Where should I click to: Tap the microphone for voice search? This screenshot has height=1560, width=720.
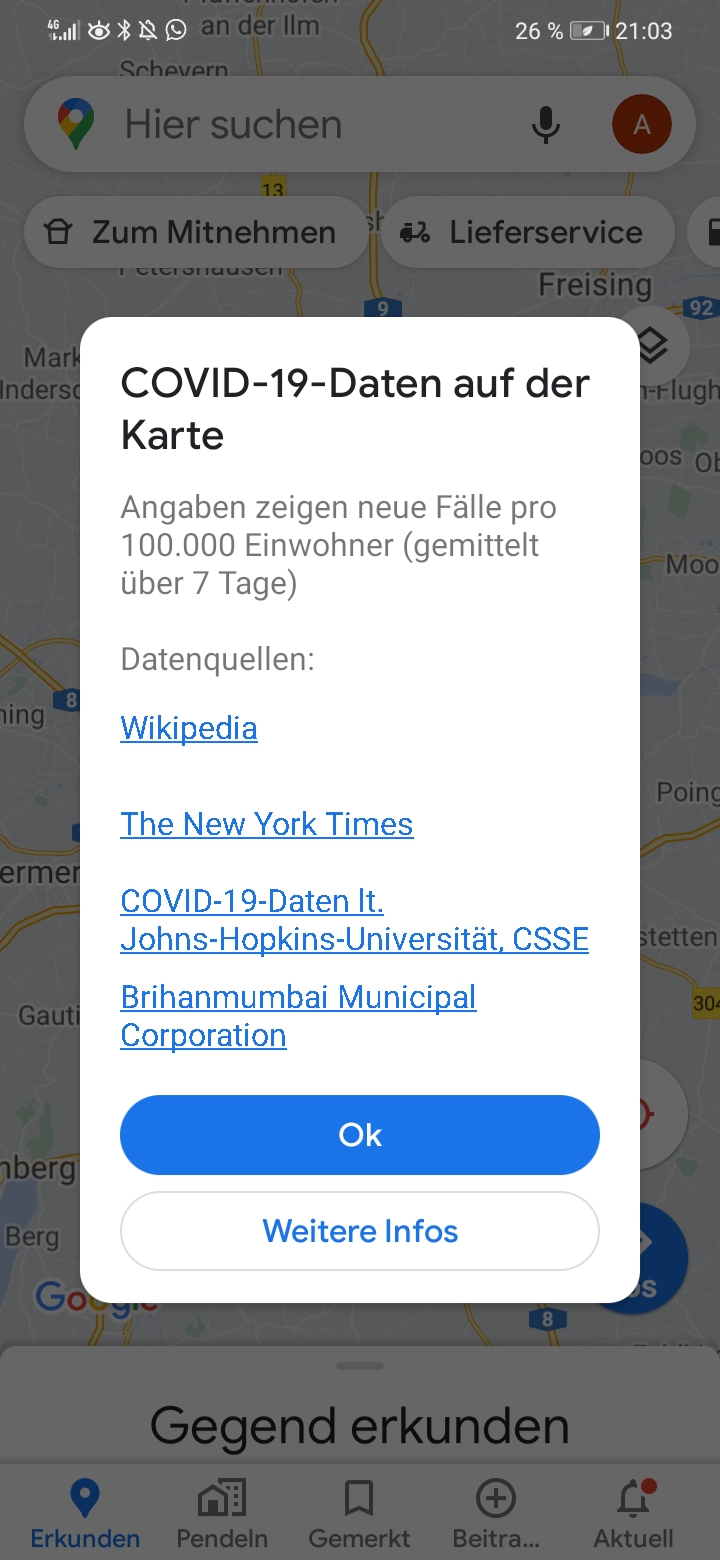[x=545, y=123]
